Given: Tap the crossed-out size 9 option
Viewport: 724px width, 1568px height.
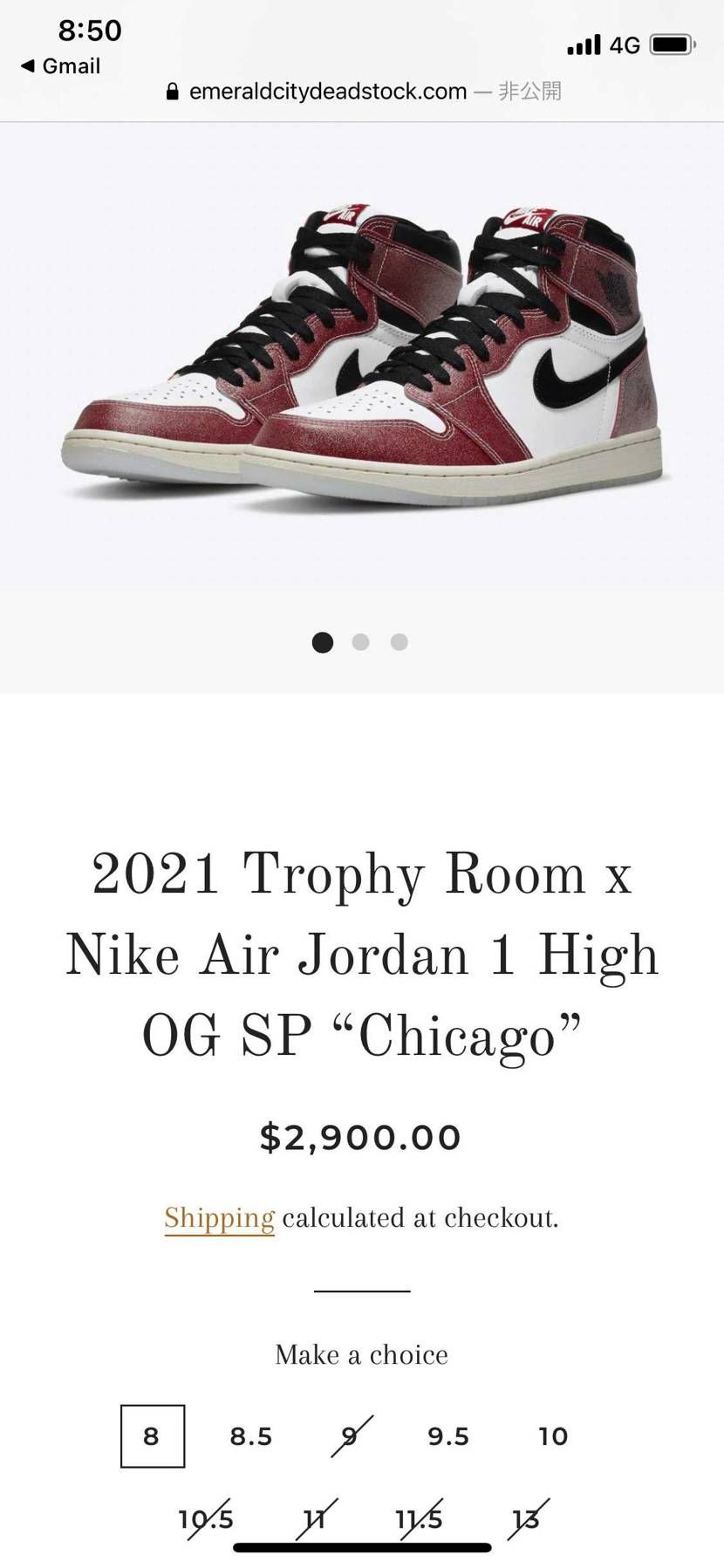Looking at the screenshot, I should [350, 1435].
